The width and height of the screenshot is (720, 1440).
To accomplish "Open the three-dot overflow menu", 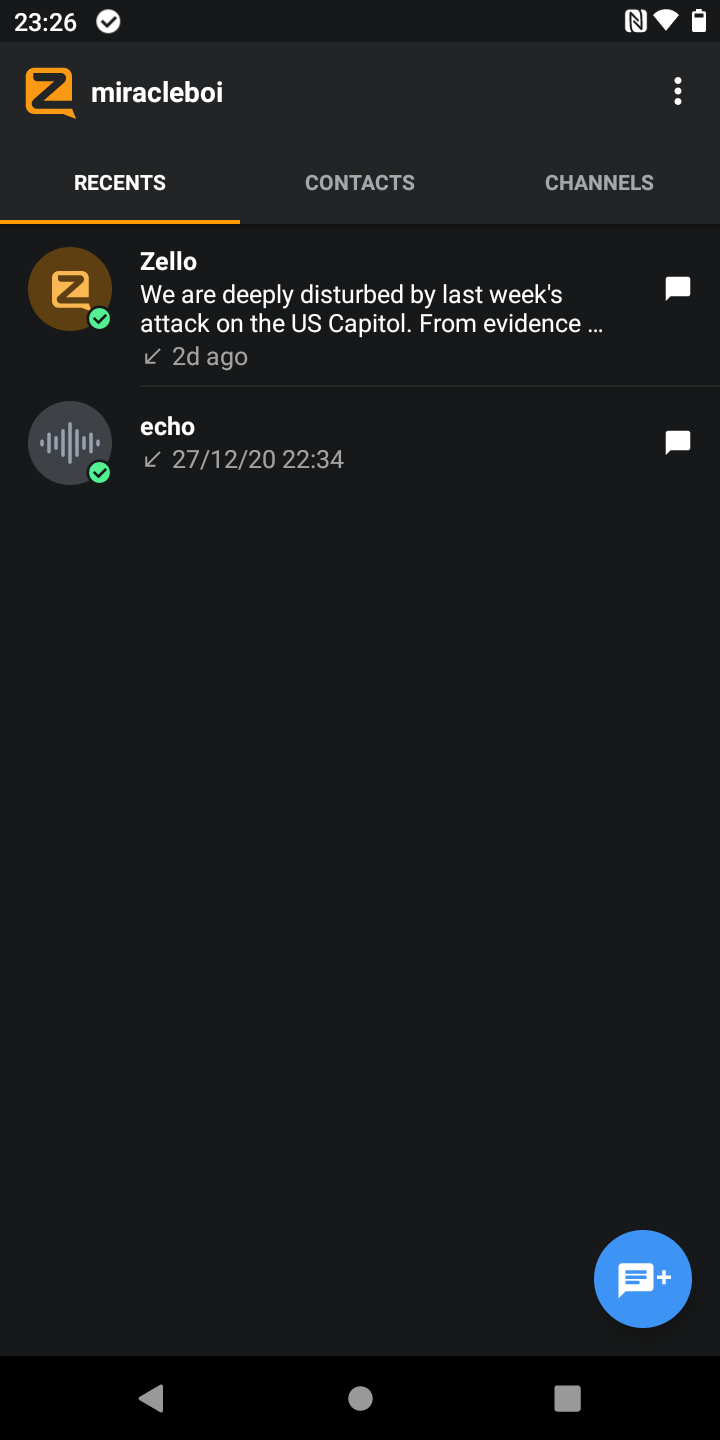I will (x=678, y=92).
